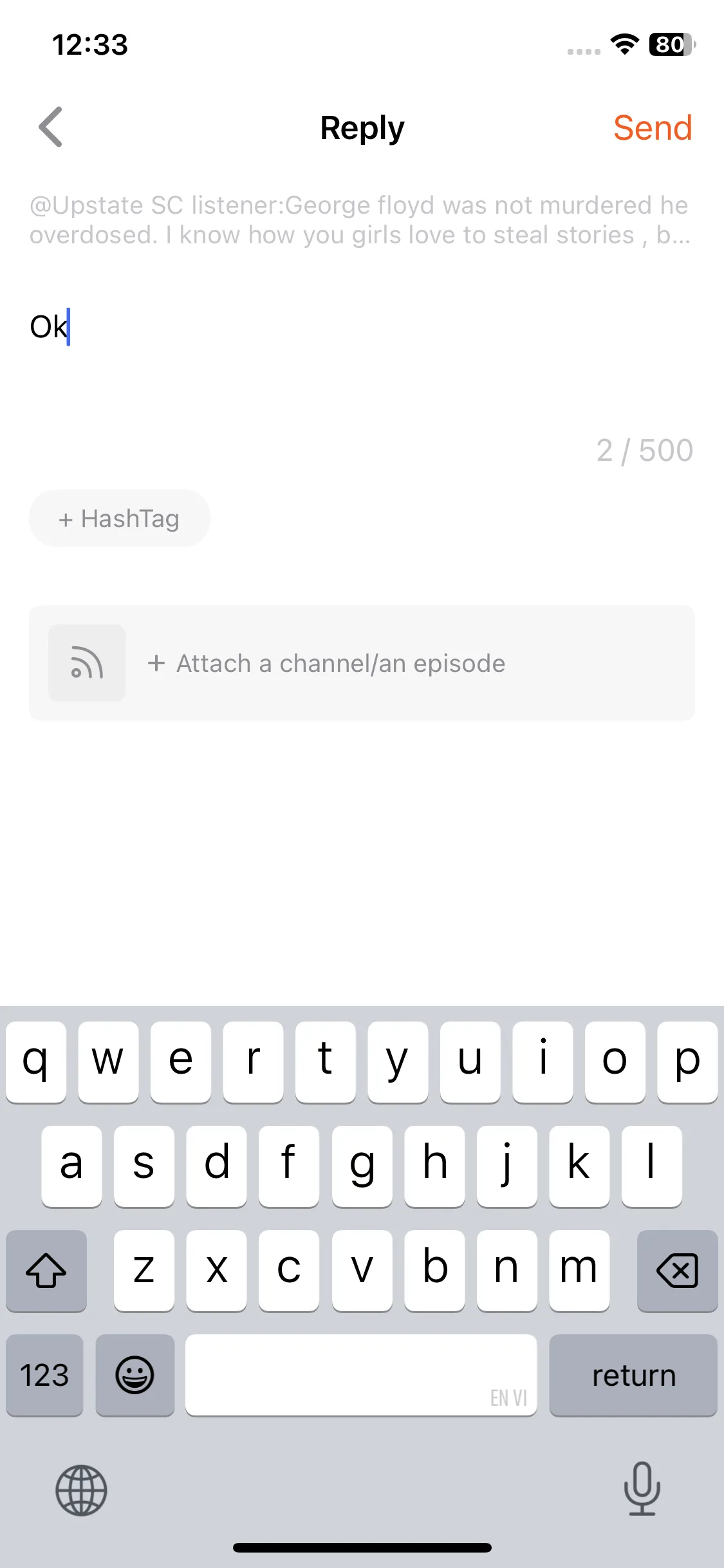
Task: Add a HashTag to the reply
Action: [120, 519]
